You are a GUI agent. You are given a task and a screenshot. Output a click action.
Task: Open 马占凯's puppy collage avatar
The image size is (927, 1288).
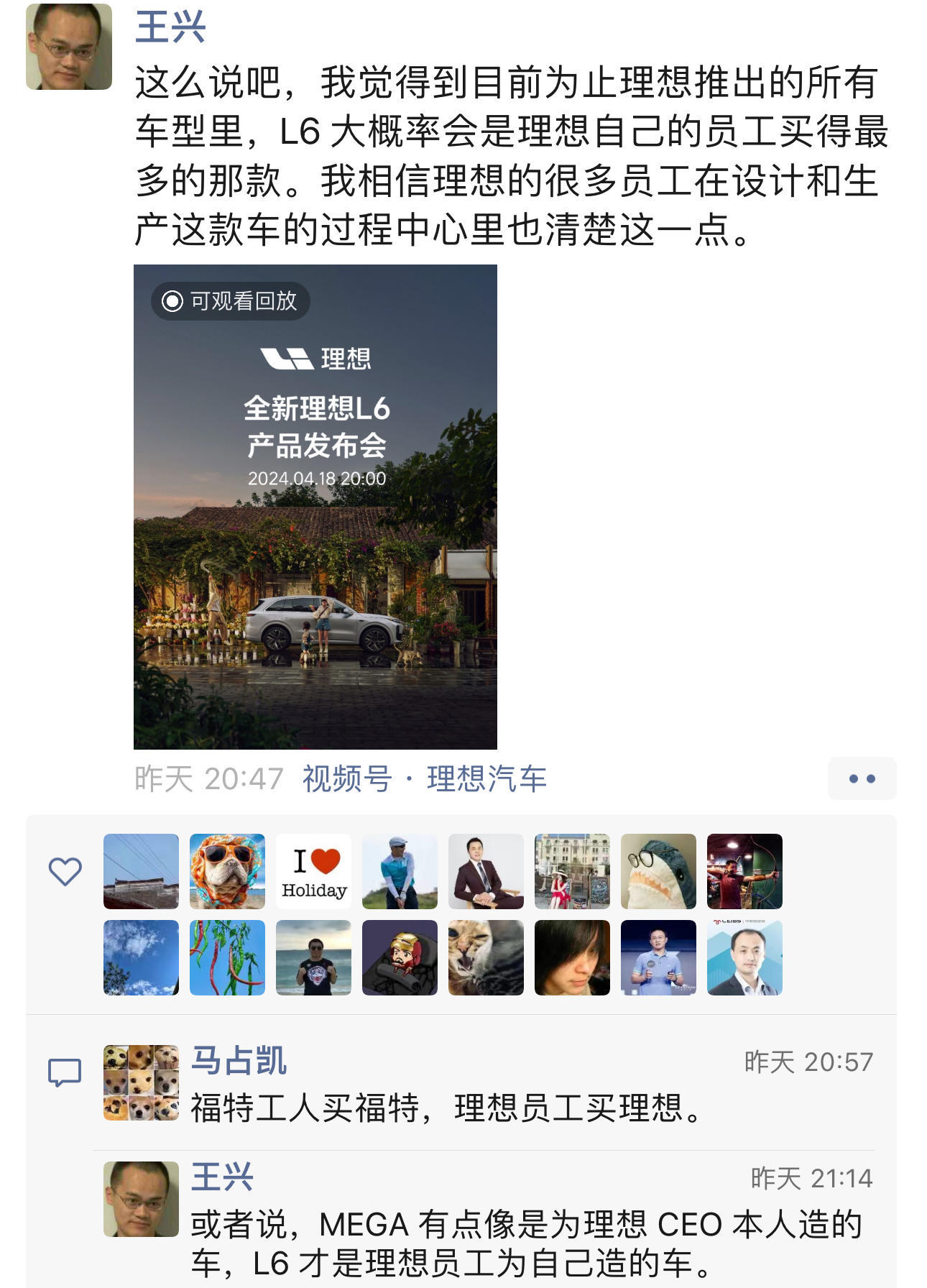tap(141, 1082)
